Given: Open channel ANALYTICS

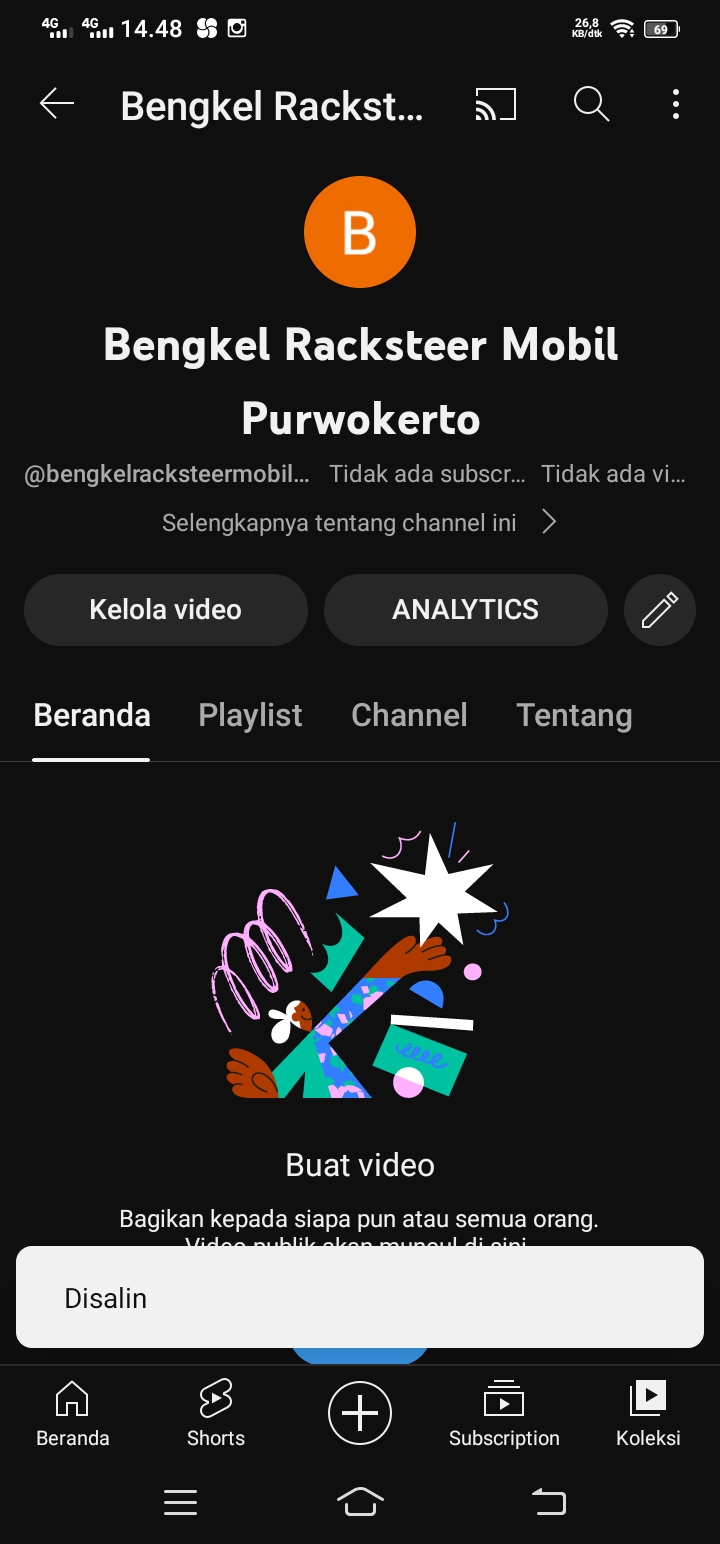Looking at the screenshot, I should point(465,610).
